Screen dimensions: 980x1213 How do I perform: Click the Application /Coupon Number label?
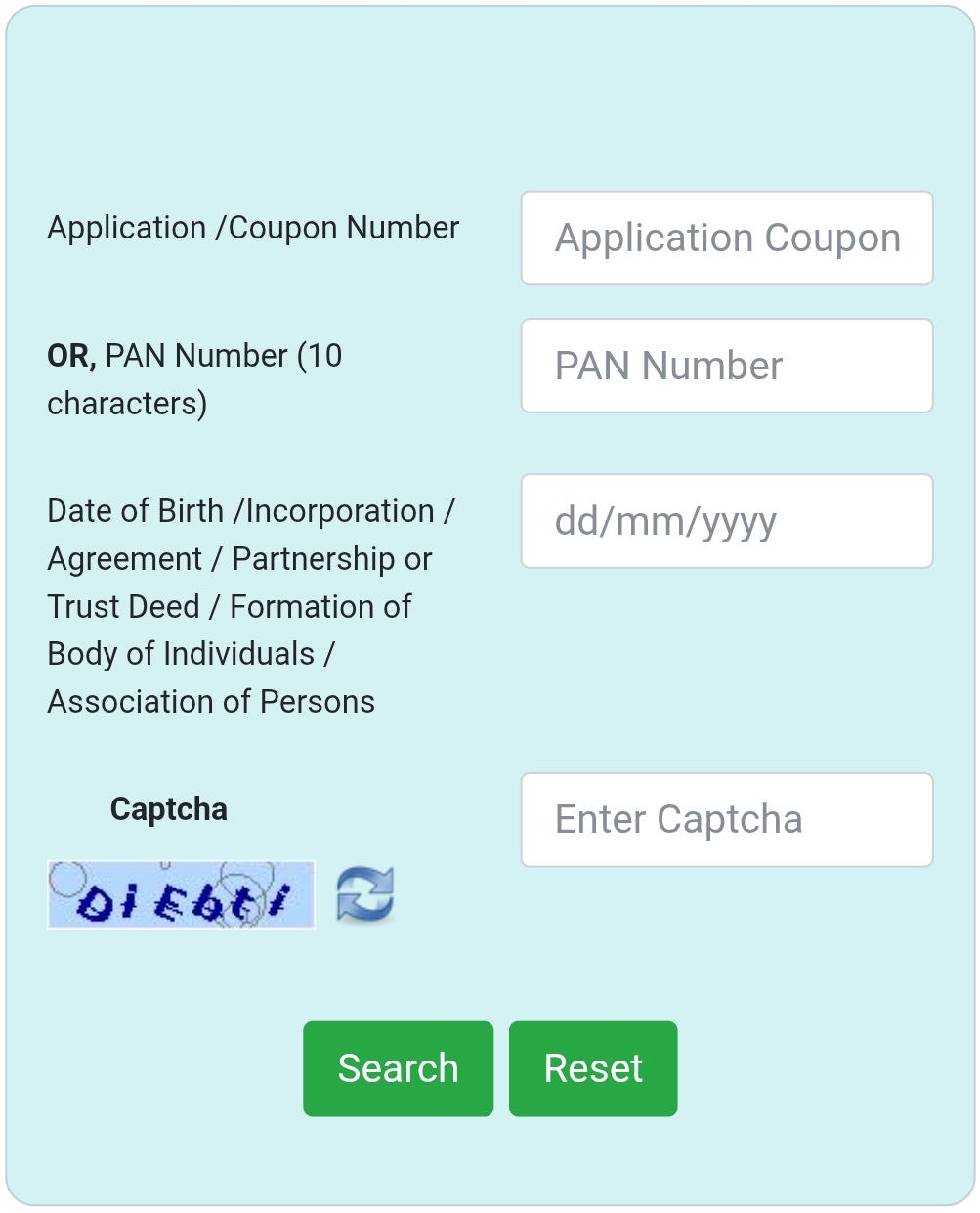(x=254, y=227)
